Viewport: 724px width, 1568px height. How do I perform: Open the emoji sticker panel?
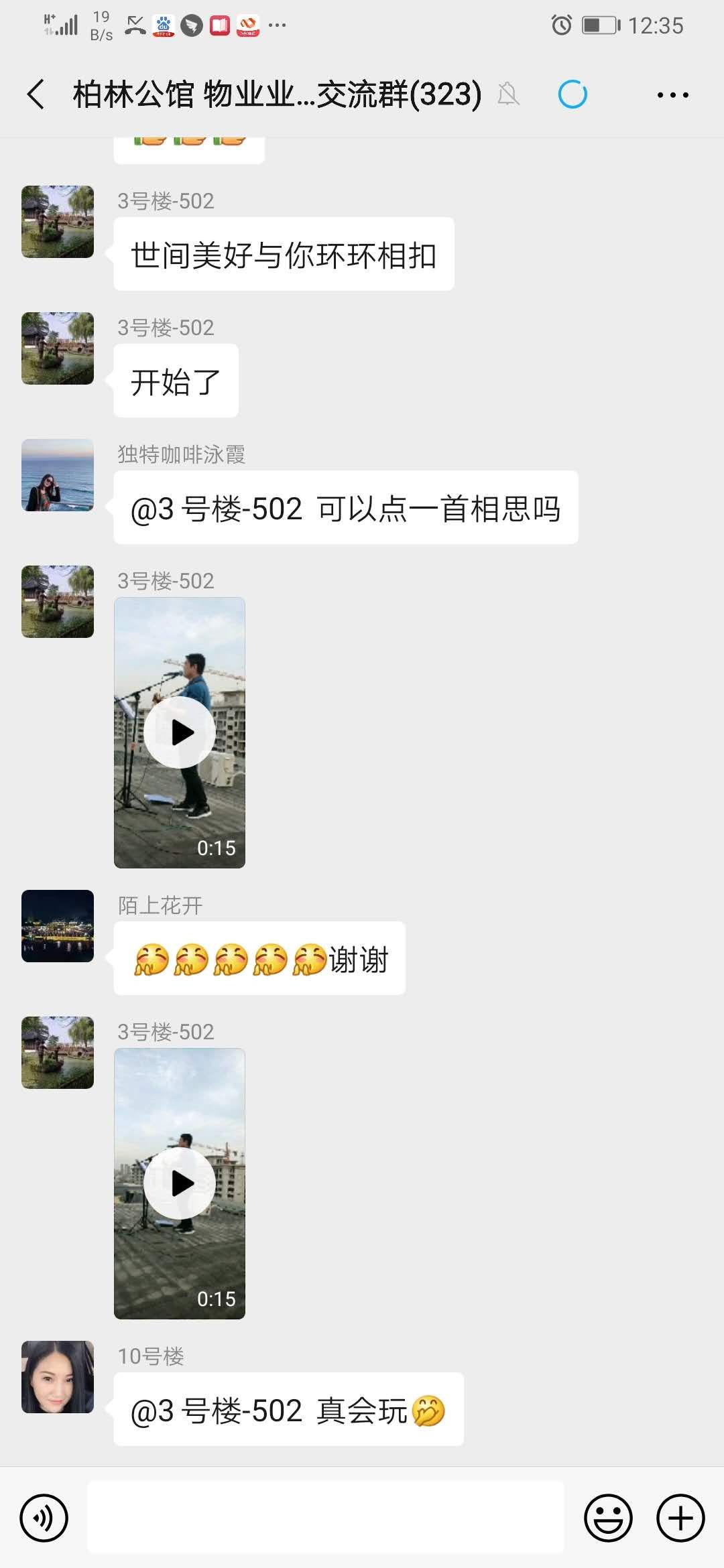click(x=608, y=1518)
